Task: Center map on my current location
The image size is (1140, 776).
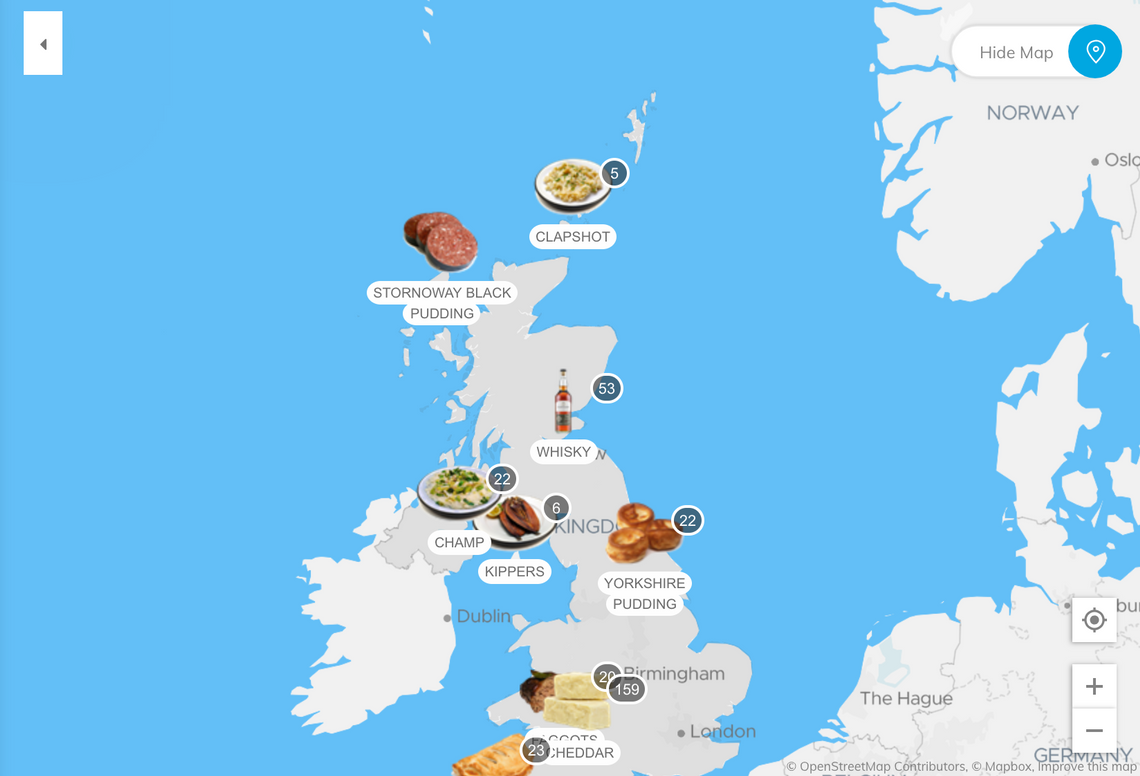Action: click(1094, 620)
